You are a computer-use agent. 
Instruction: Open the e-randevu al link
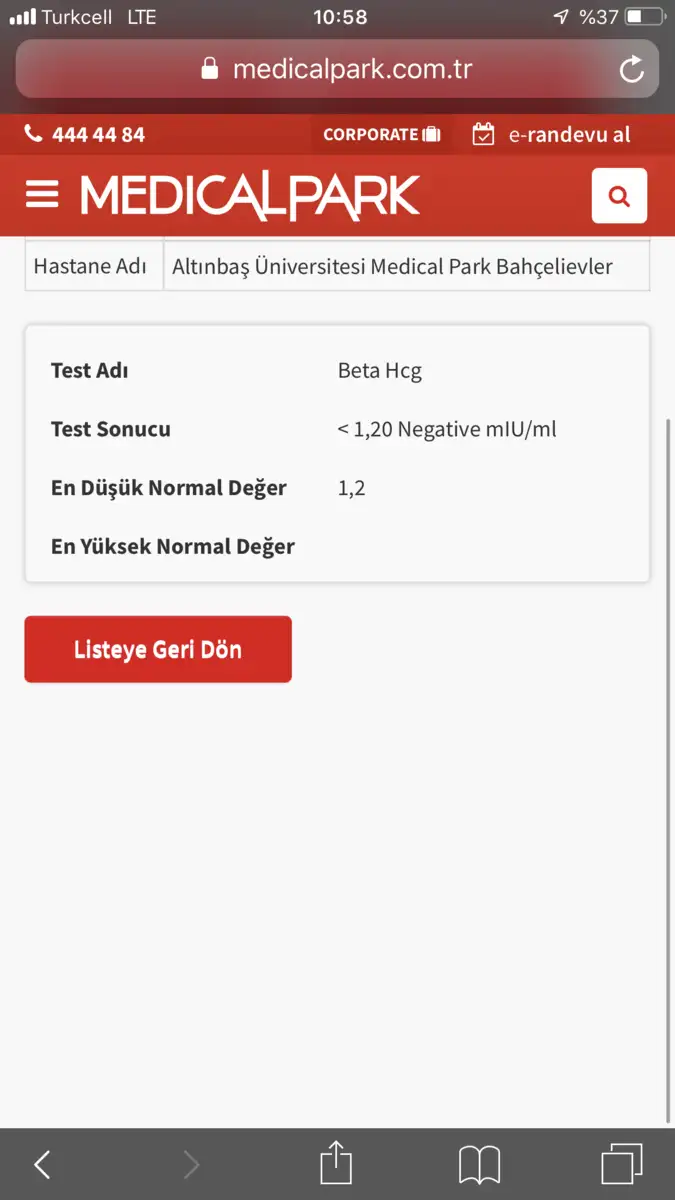pyautogui.click(x=552, y=134)
